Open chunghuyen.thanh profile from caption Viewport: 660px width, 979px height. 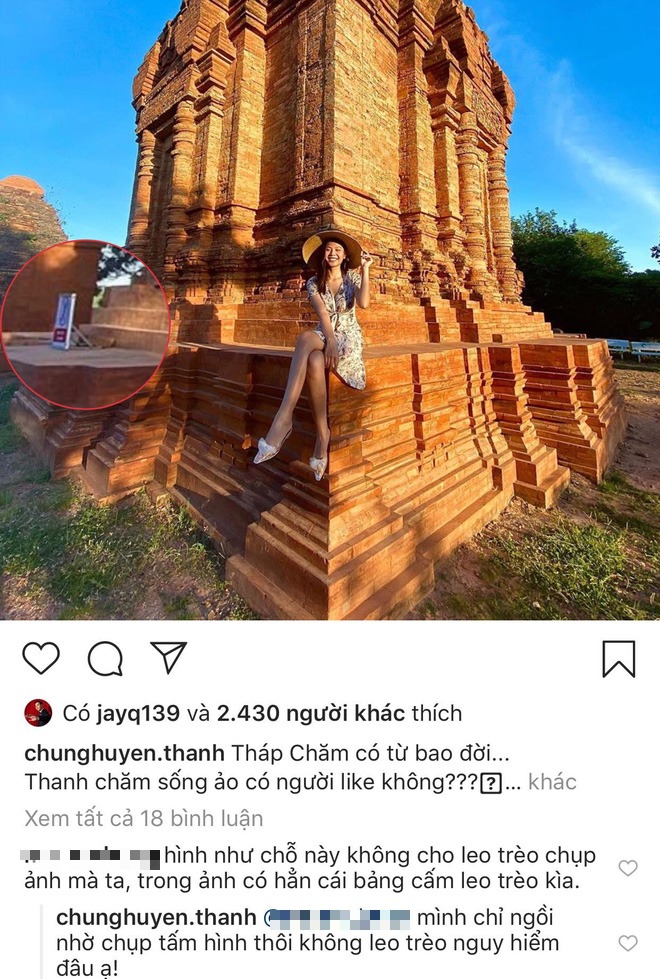point(124,752)
